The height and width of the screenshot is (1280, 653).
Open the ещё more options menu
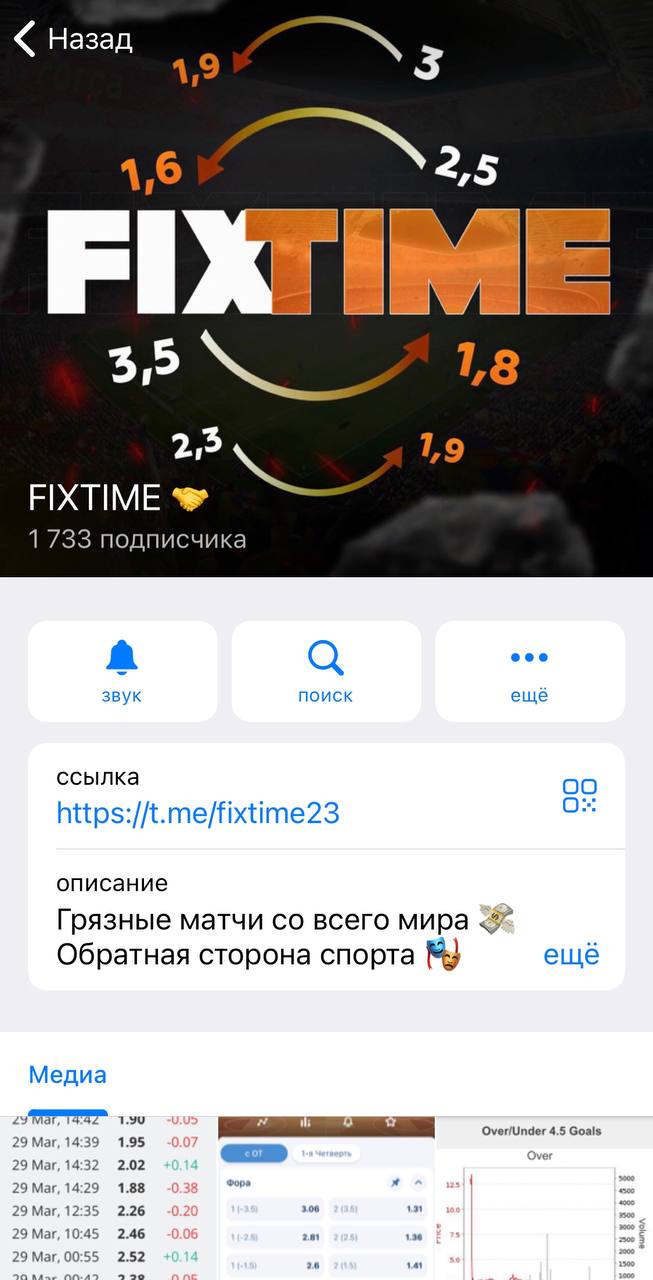tap(529, 671)
